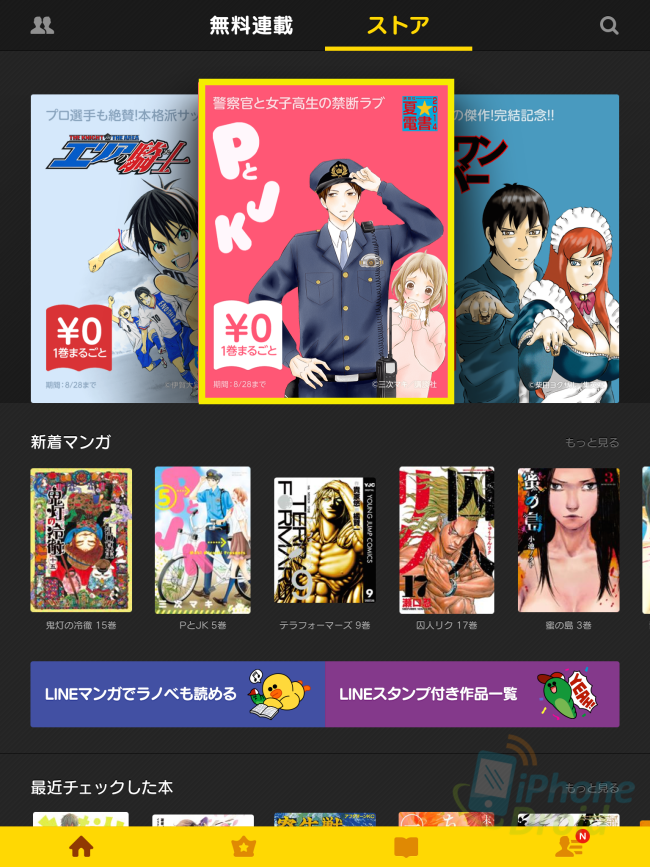Open 蜜の島 3巻
The height and width of the screenshot is (867, 650).
(568, 540)
